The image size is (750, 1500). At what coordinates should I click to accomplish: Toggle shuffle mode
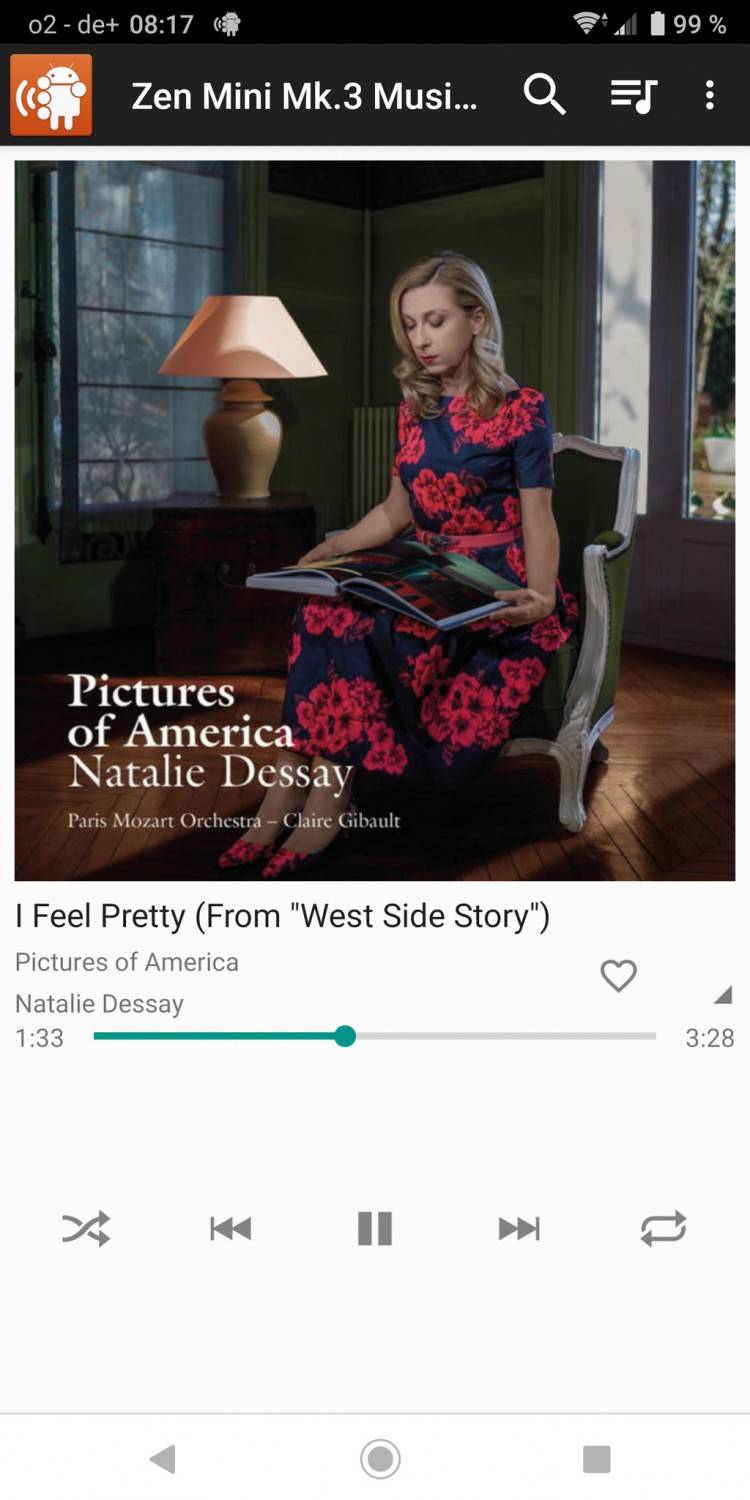point(86,1228)
